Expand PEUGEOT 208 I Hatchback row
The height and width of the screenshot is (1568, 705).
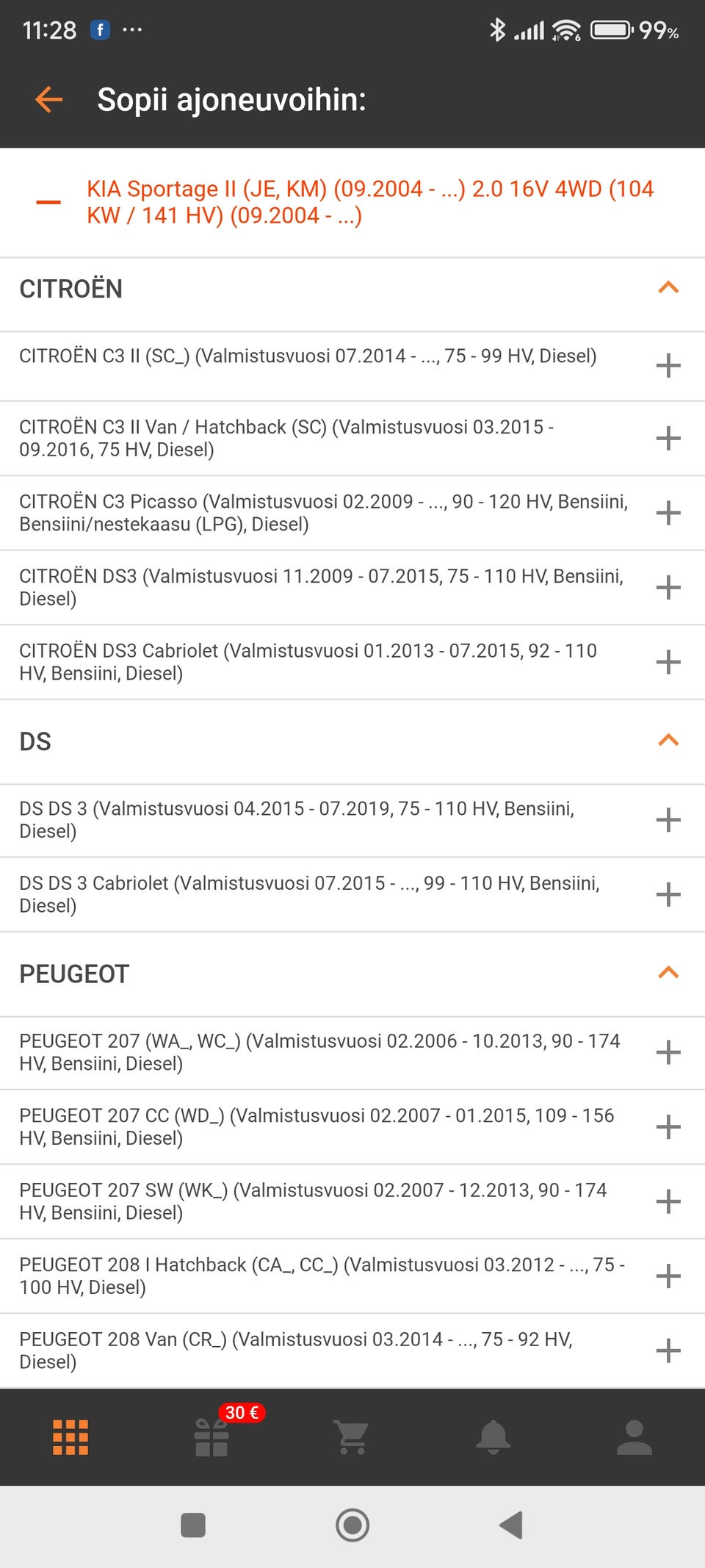pos(668,1276)
